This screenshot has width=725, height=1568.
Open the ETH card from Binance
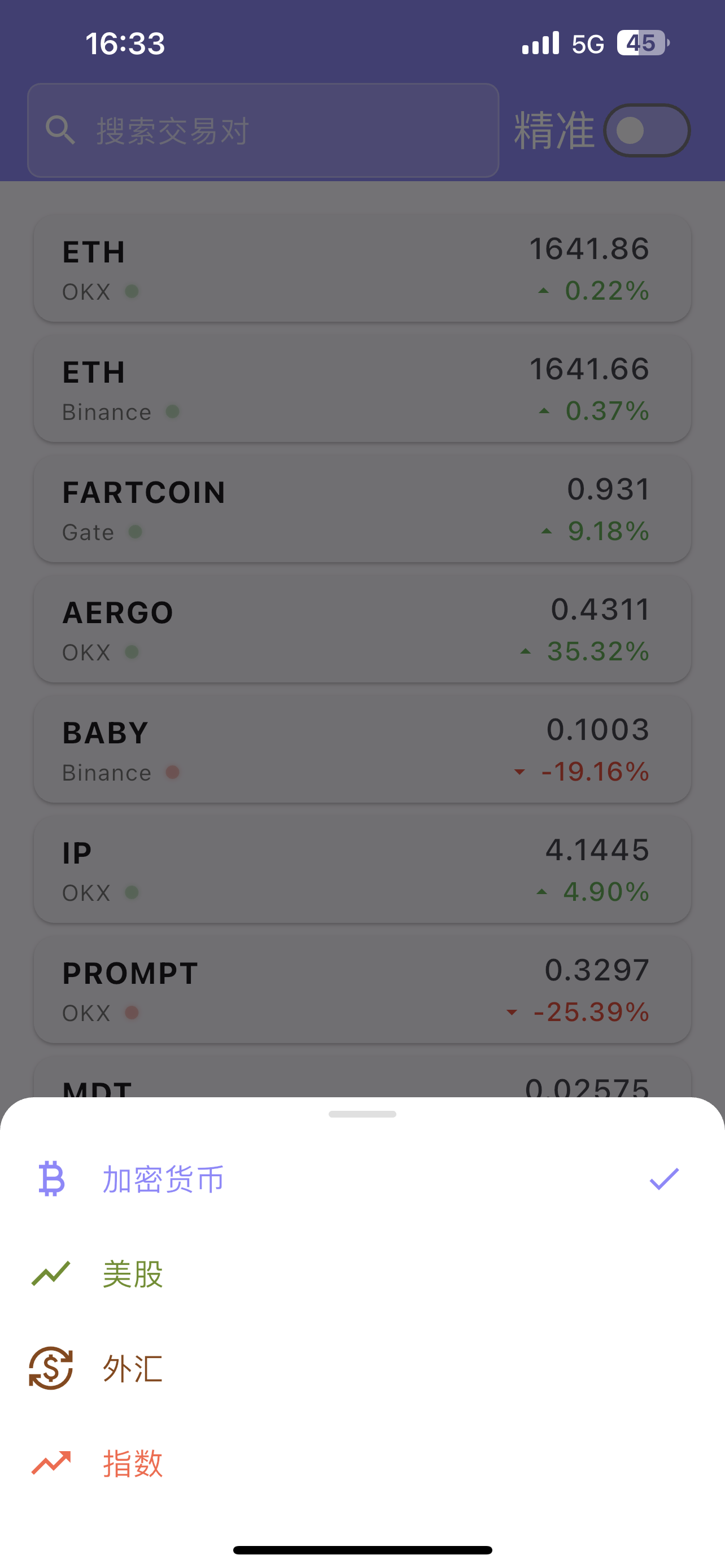[x=362, y=389]
